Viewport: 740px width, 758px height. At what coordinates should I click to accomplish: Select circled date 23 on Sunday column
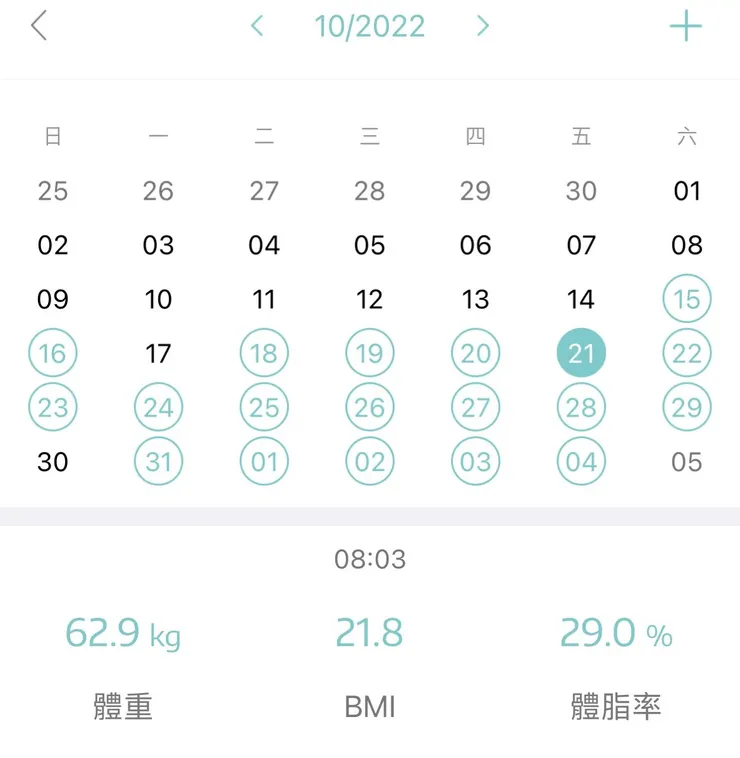(52, 407)
